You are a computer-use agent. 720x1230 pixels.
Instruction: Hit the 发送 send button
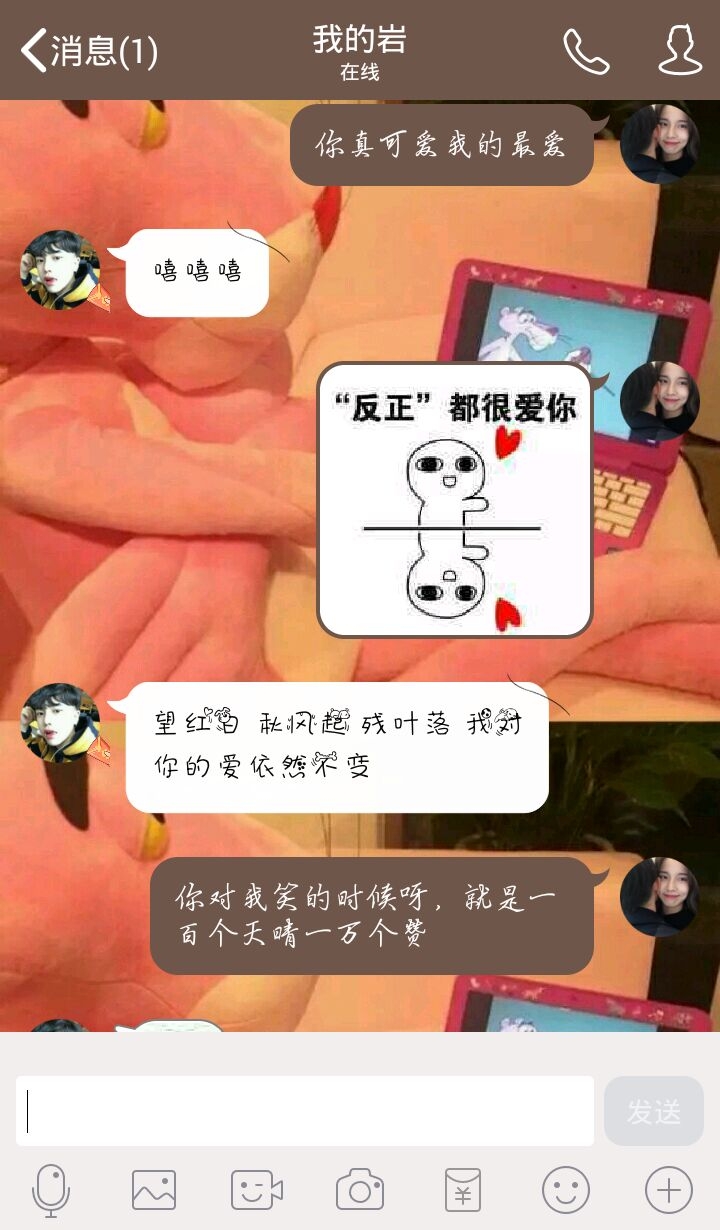click(654, 1111)
